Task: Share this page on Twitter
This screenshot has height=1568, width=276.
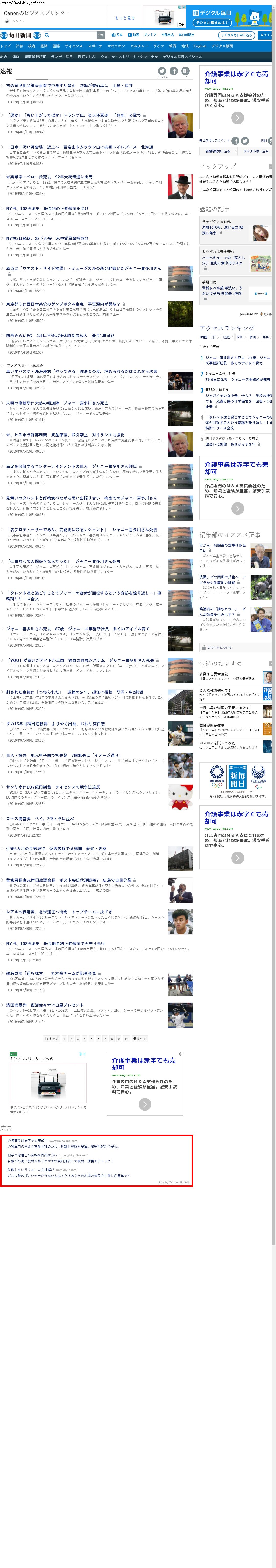Action: tap(162, 71)
